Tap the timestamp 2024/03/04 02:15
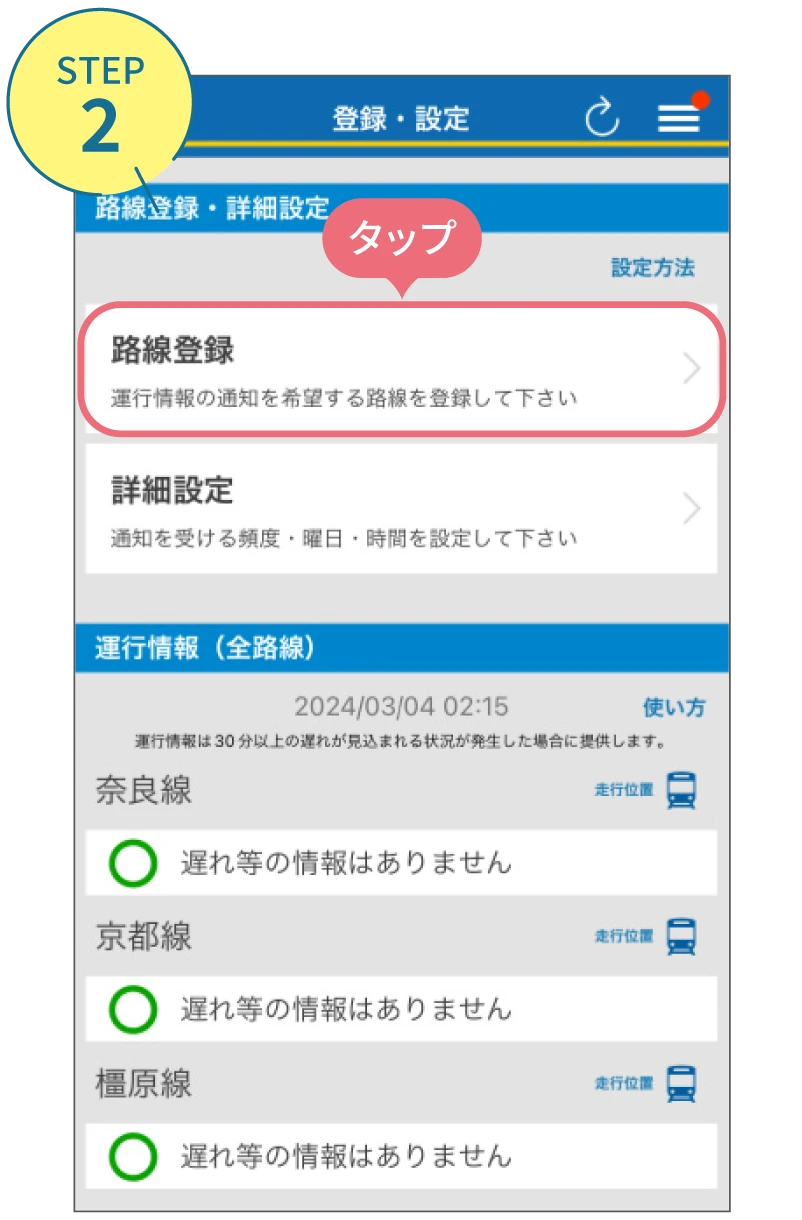 pyautogui.click(x=402, y=705)
